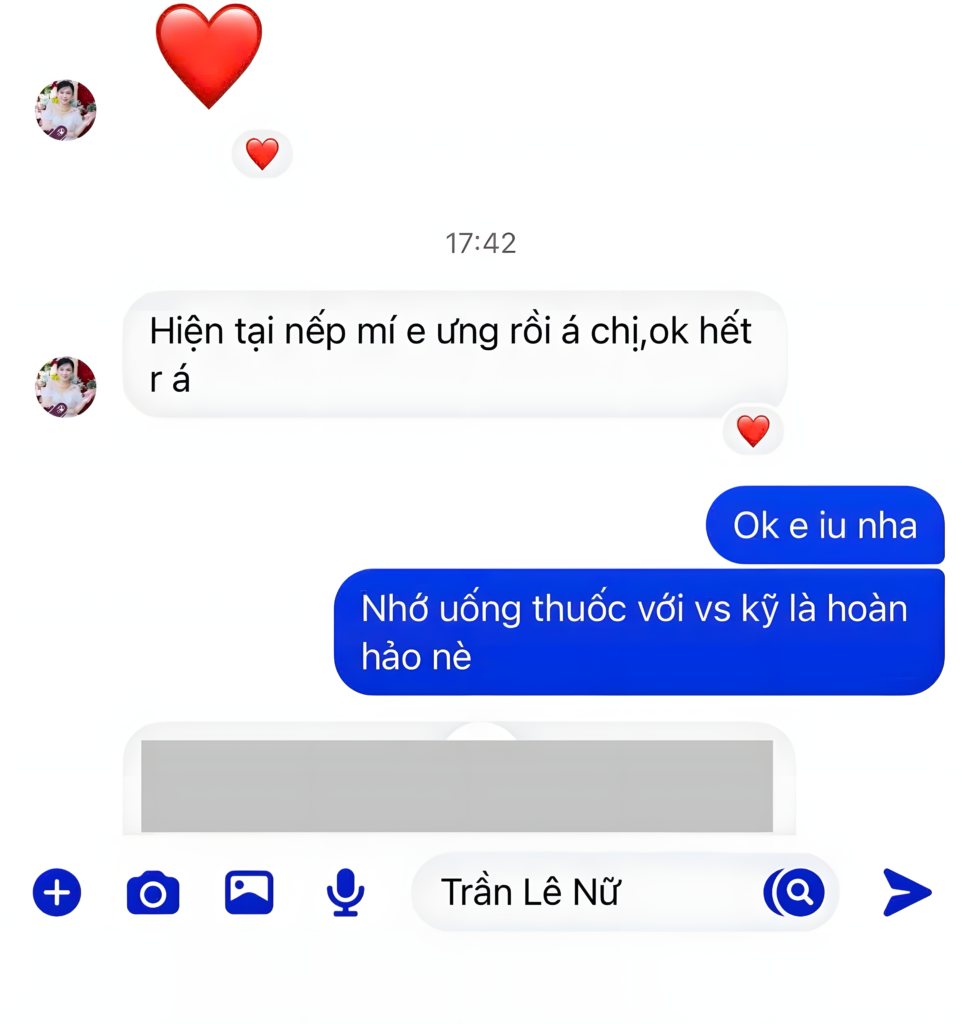This screenshot has height=1024, width=962.
Task: Send the typed message
Action: [x=907, y=892]
